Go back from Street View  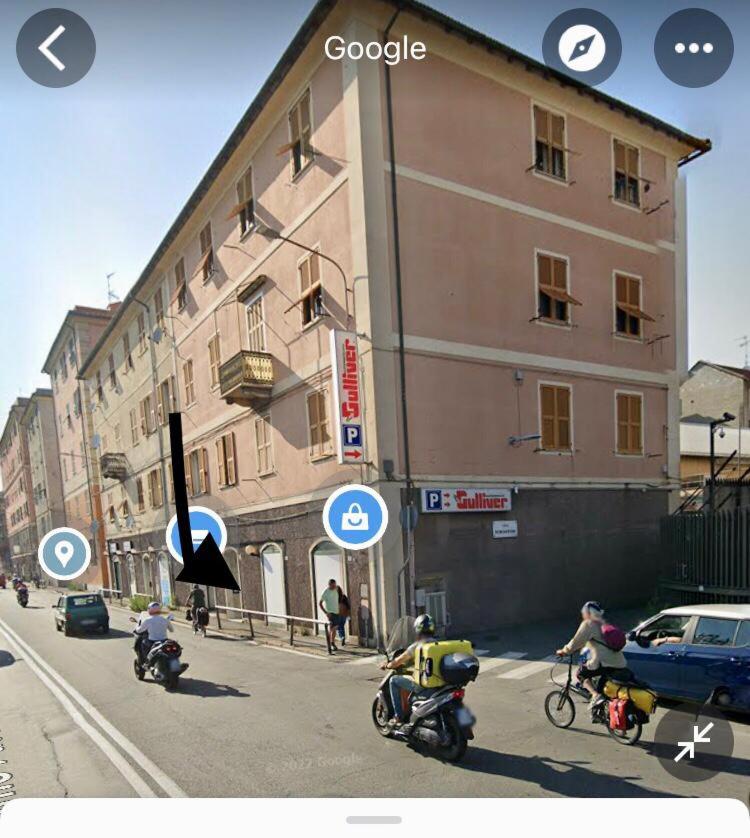point(55,48)
